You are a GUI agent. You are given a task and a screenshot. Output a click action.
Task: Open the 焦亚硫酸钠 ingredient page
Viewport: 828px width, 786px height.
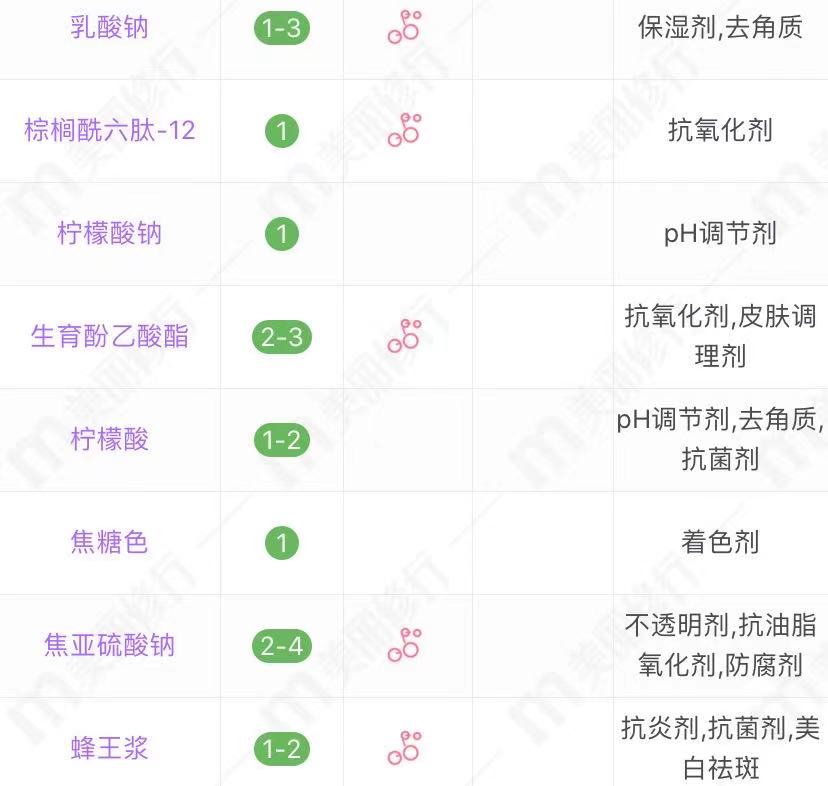click(110, 645)
